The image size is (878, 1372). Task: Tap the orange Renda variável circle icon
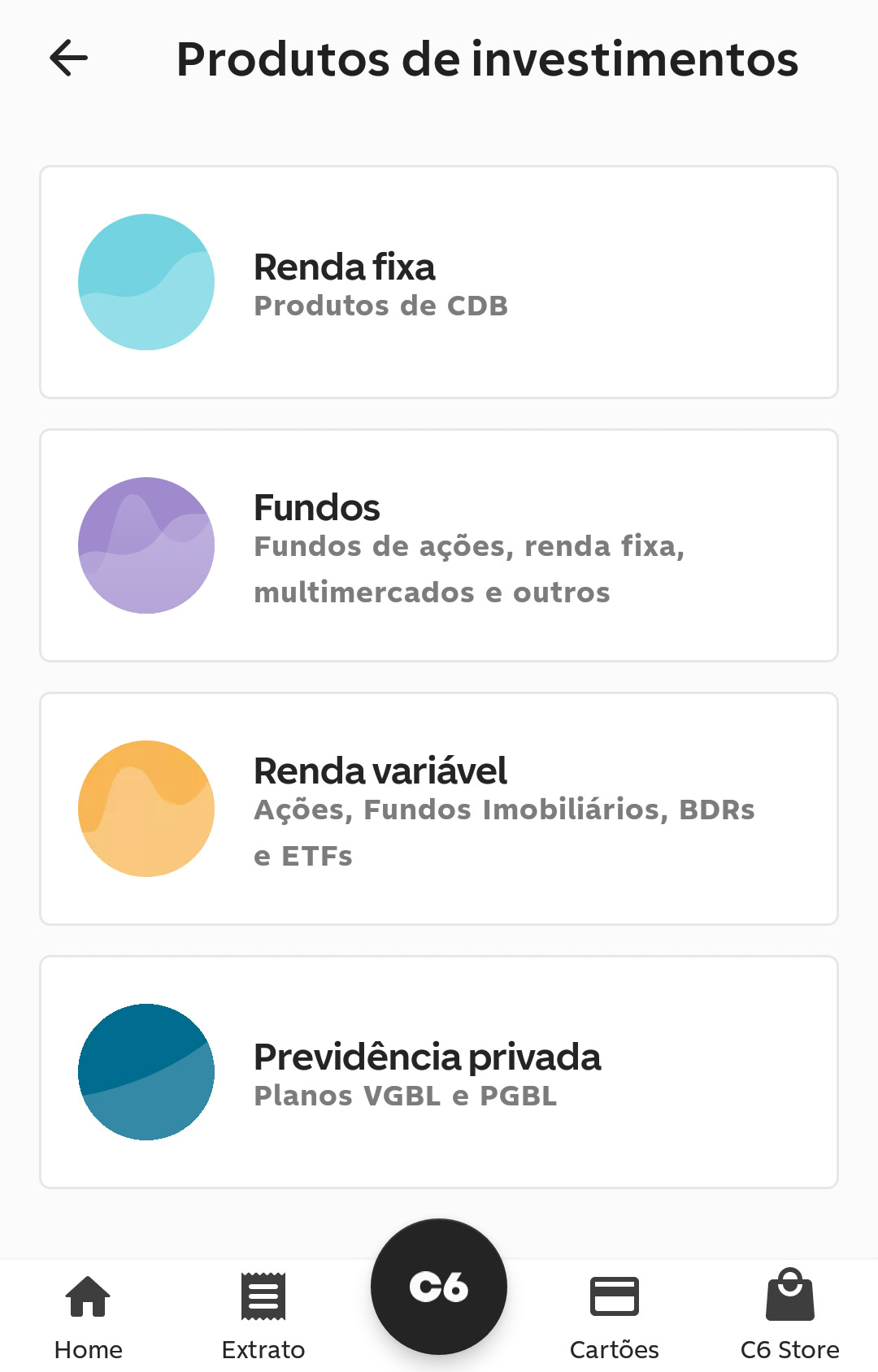tap(146, 809)
